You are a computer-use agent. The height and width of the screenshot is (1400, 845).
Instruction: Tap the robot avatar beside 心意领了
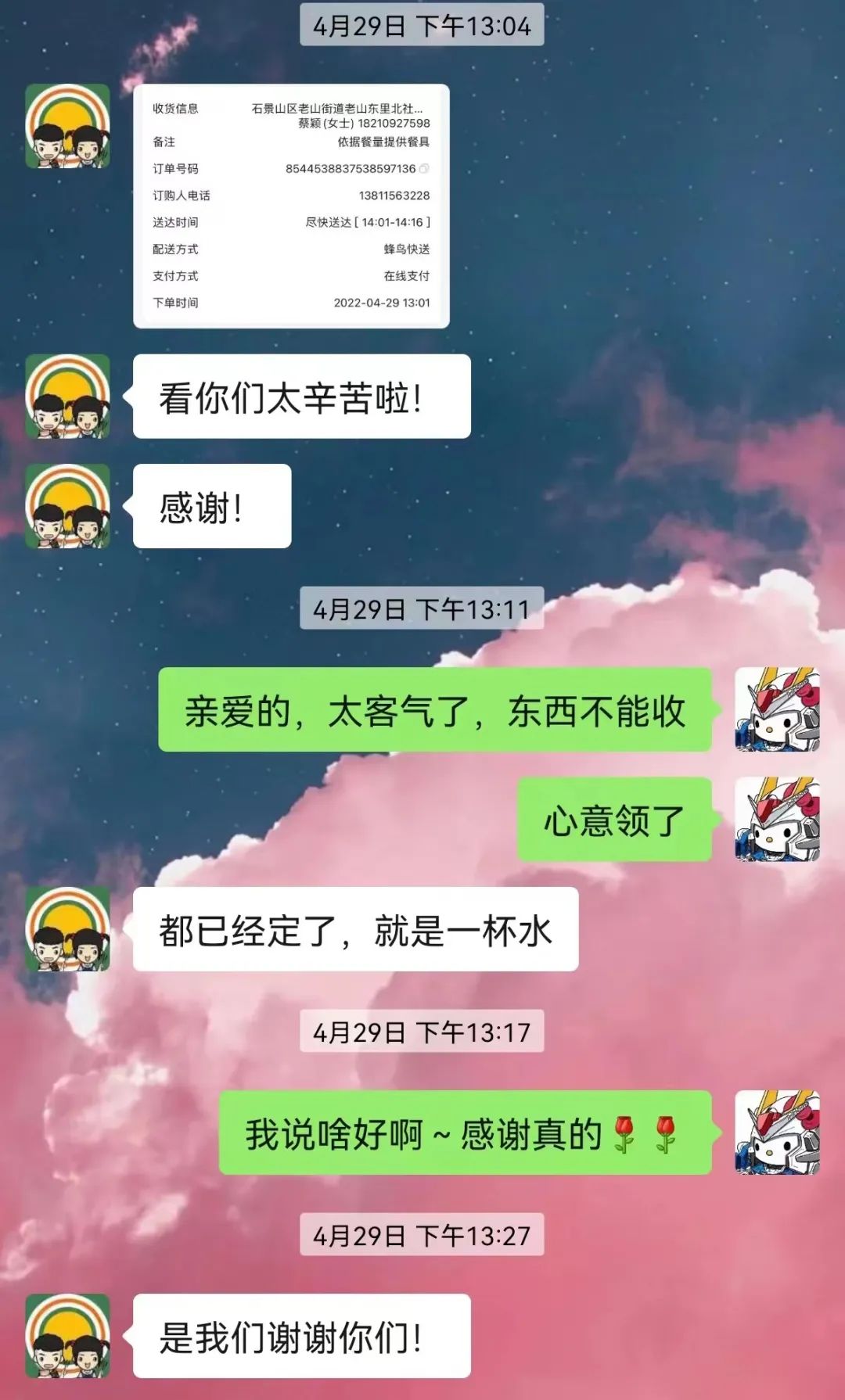tap(777, 819)
